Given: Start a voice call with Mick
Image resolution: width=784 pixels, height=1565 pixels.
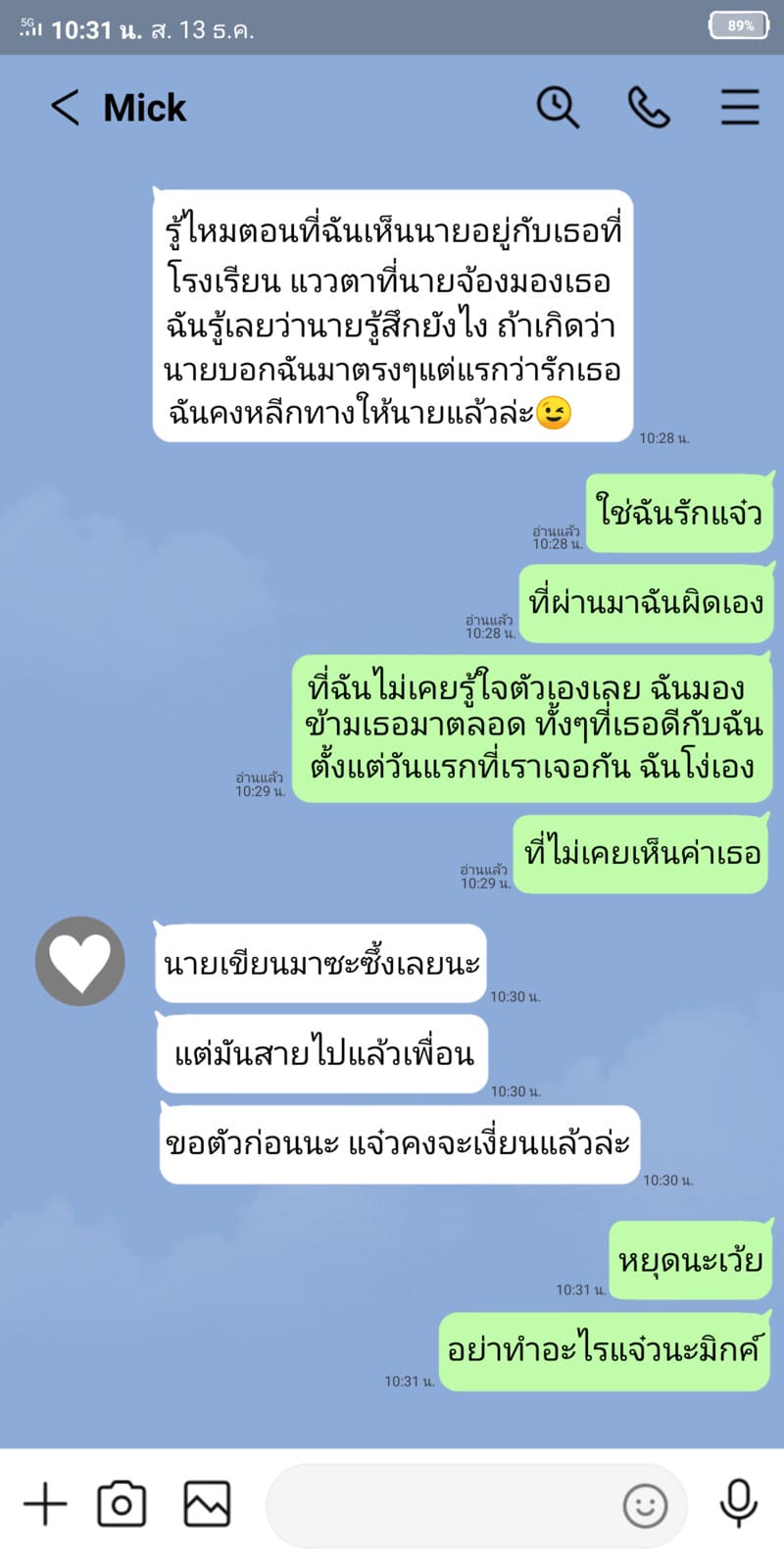Looking at the screenshot, I should click(x=649, y=108).
